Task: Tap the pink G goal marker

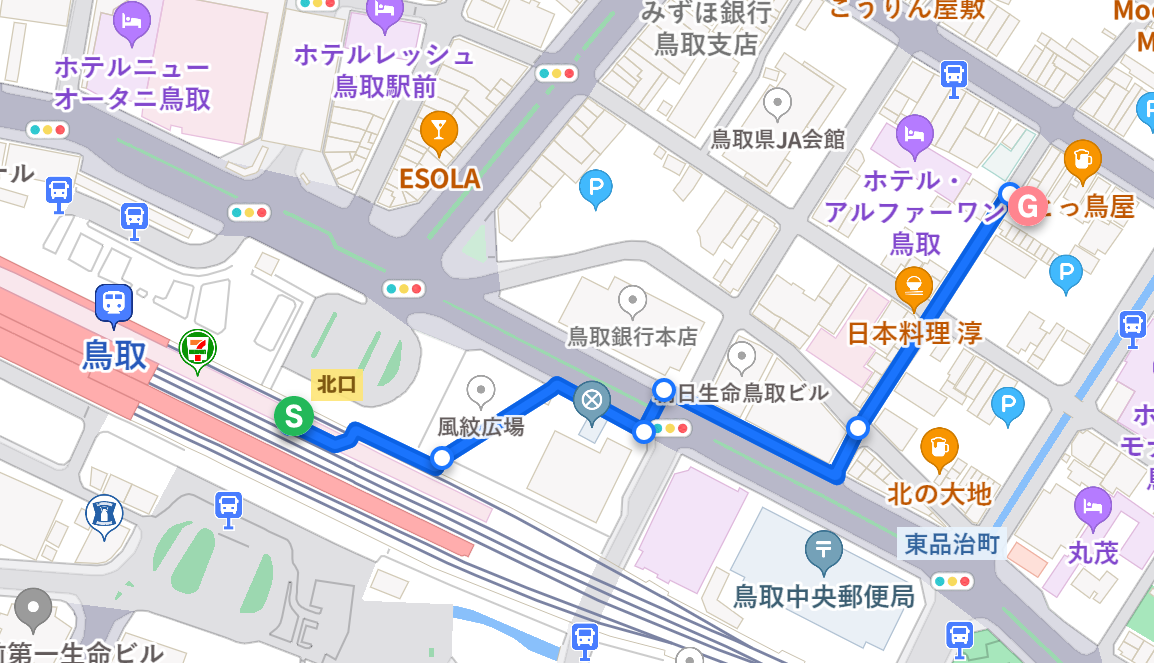Action: tap(1027, 206)
